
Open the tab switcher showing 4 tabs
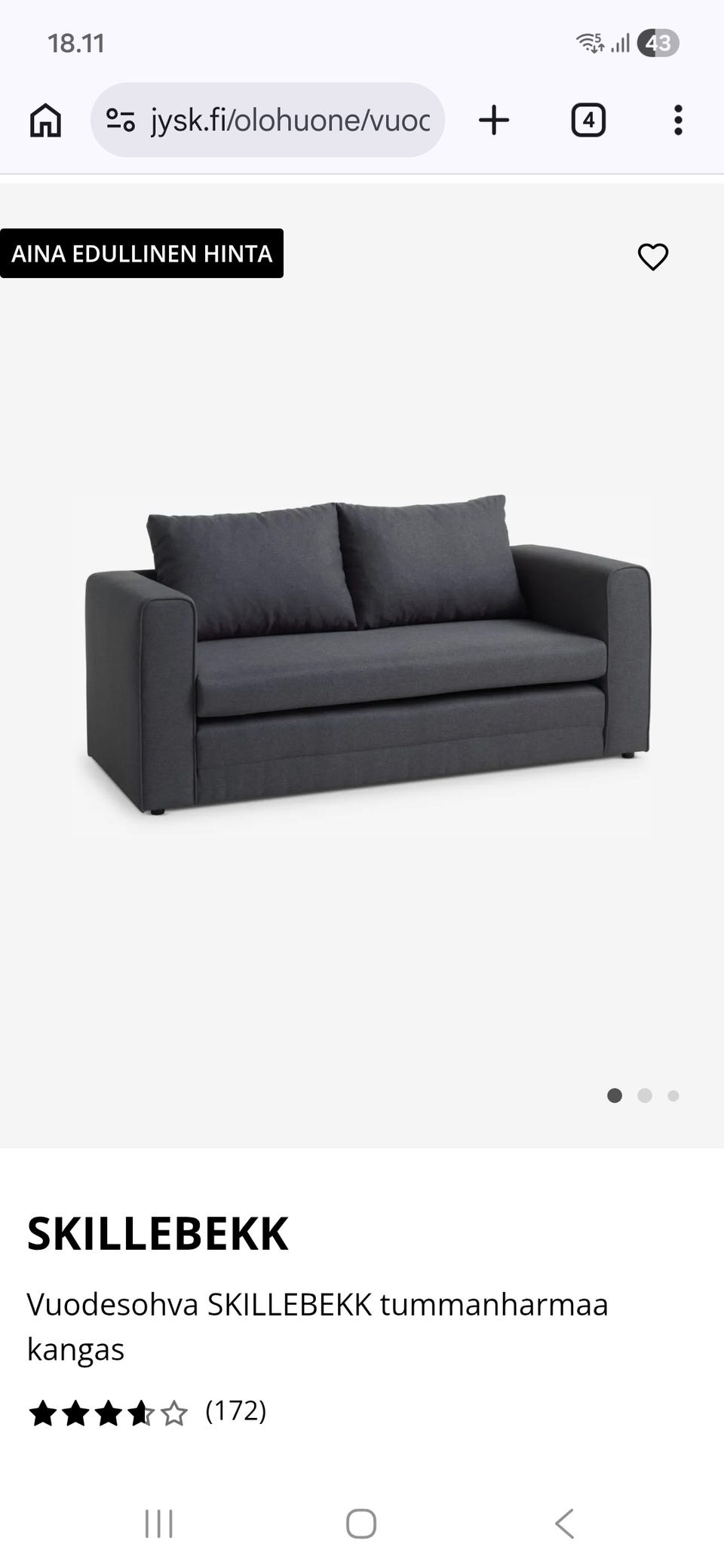click(x=588, y=120)
